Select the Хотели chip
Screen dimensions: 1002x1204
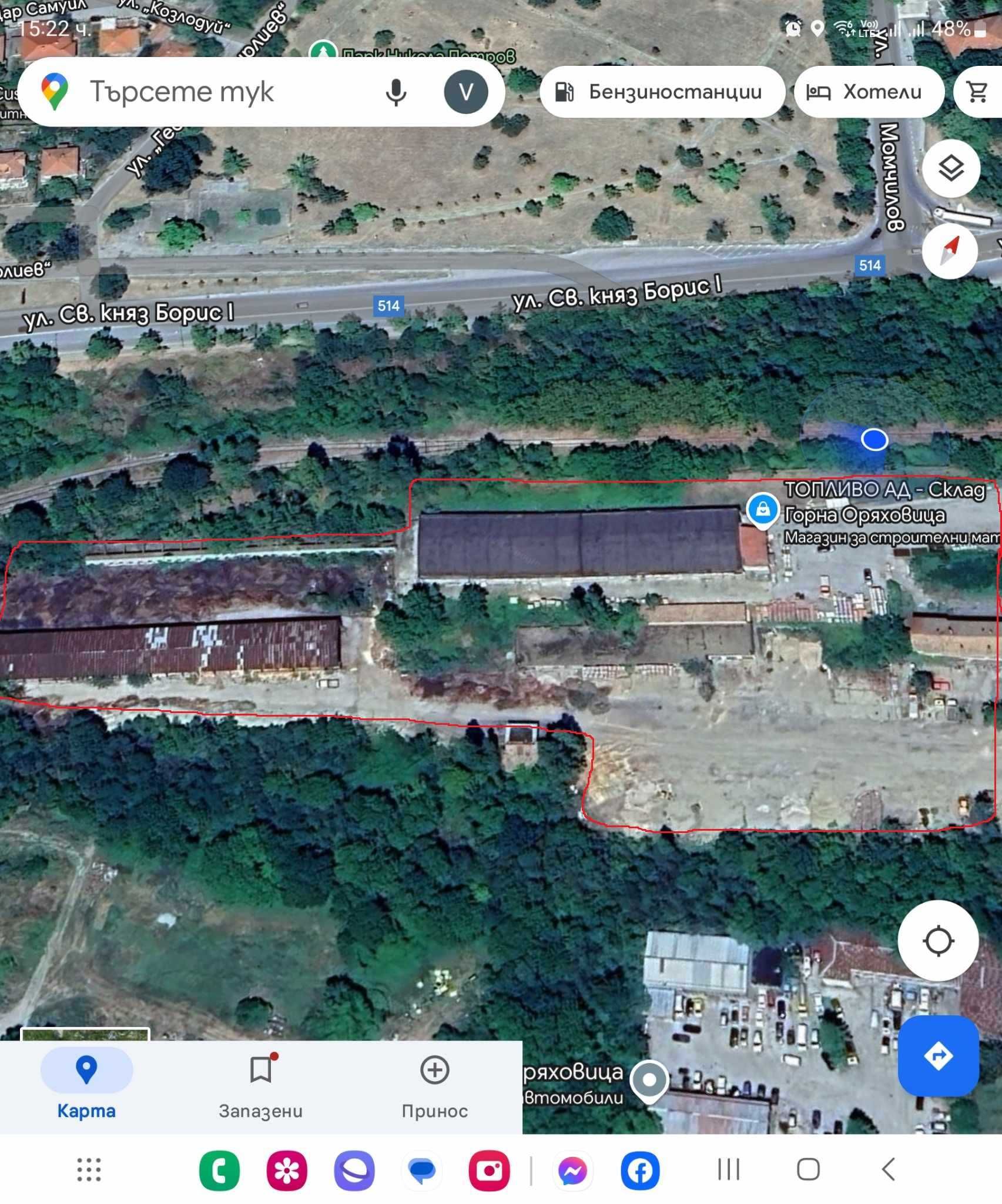[x=869, y=92]
